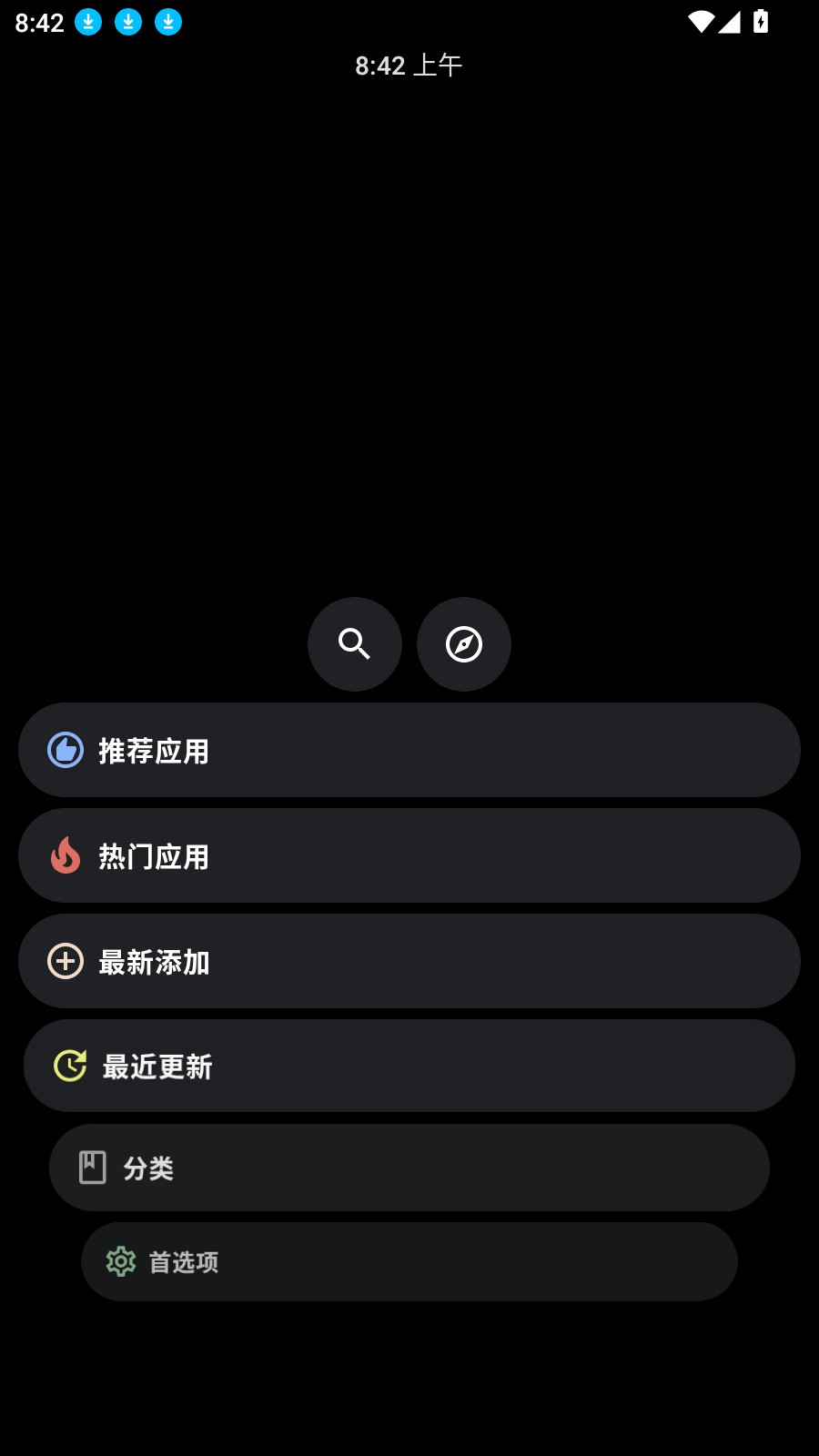Open 最近更新 recently updated apps
The height and width of the screenshot is (1456, 819).
409,1066
